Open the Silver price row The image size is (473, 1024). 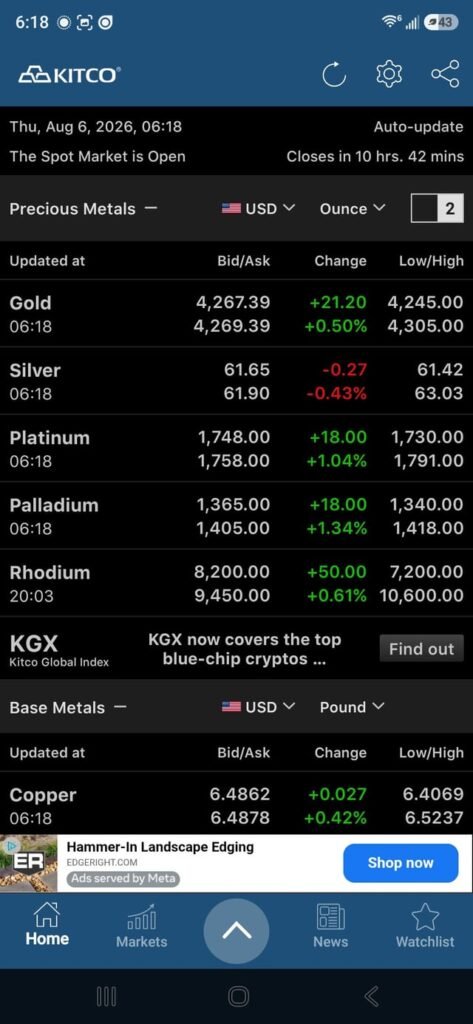[236, 381]
